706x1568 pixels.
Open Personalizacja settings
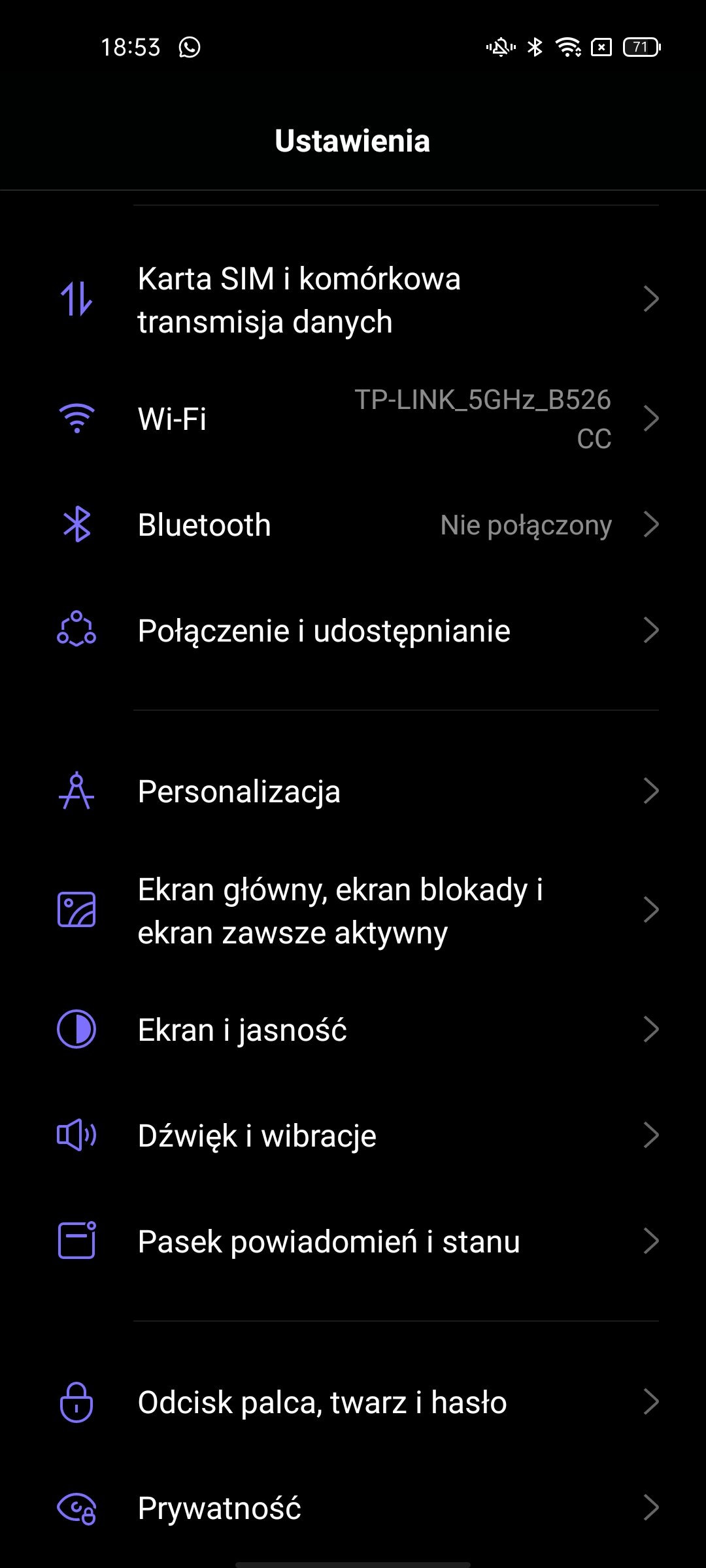click(x=353, y=791)
